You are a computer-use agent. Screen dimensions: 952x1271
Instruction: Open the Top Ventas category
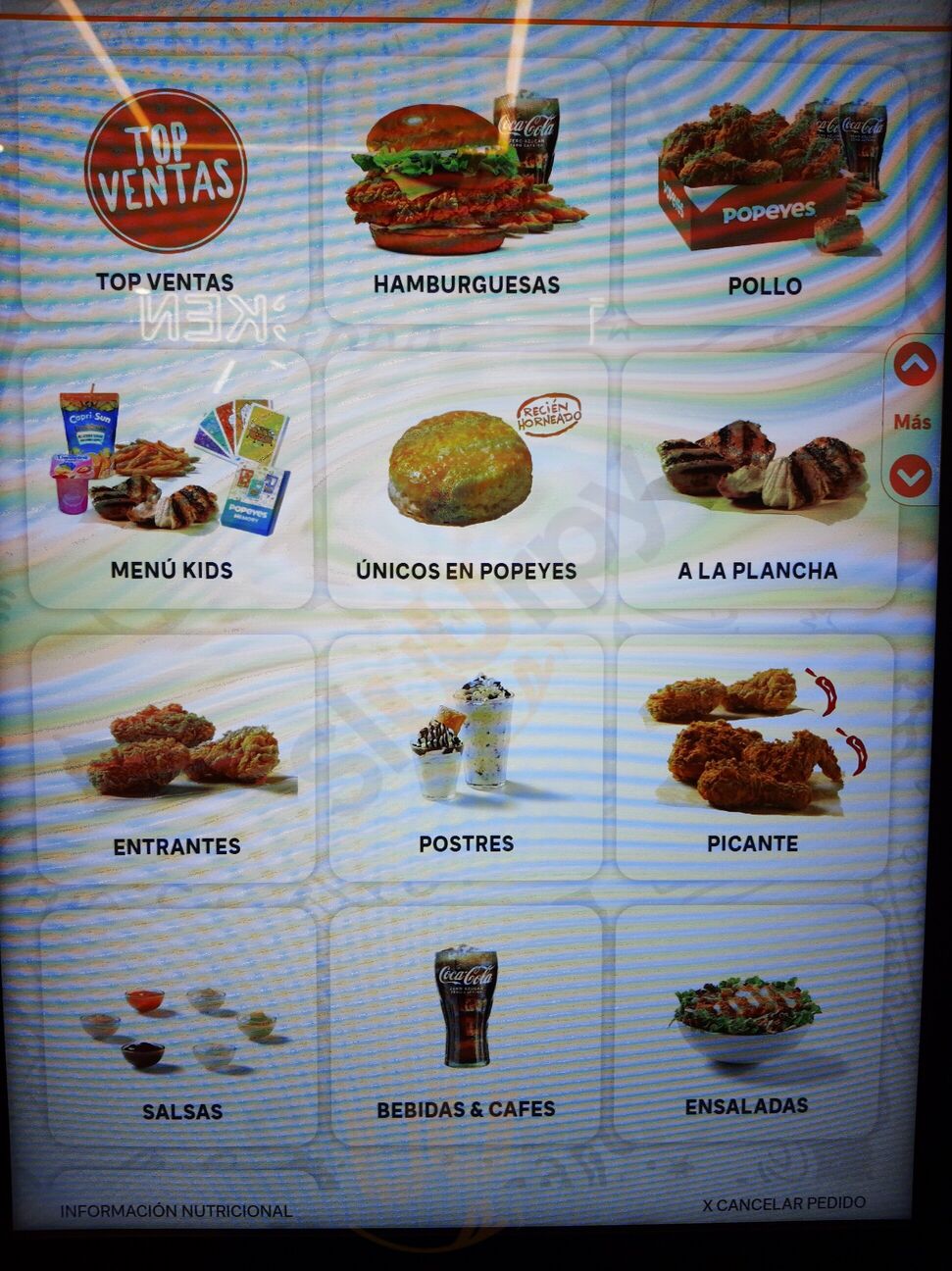point(165,191)
